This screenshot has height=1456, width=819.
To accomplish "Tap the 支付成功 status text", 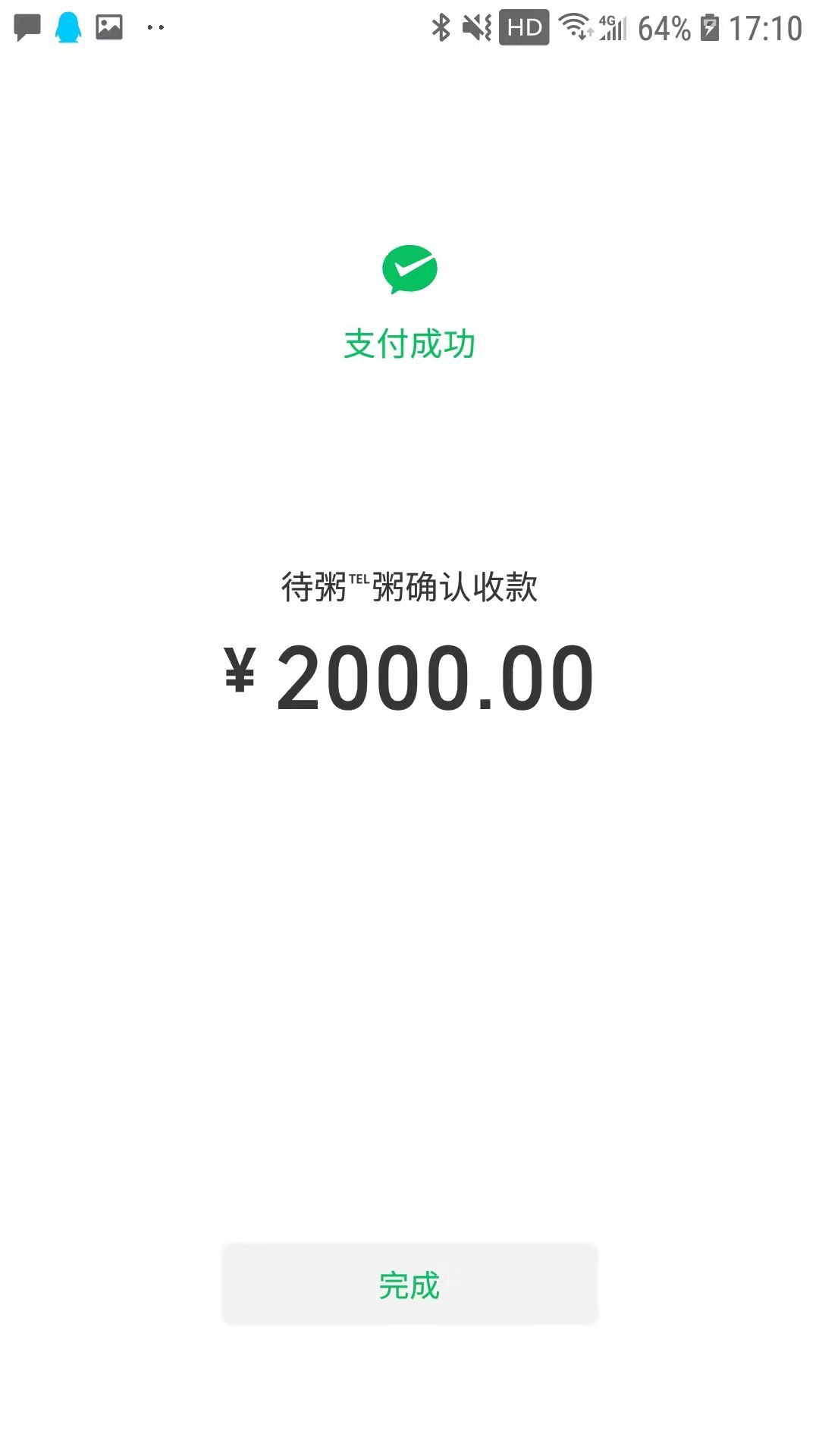I will pos(409,343).
